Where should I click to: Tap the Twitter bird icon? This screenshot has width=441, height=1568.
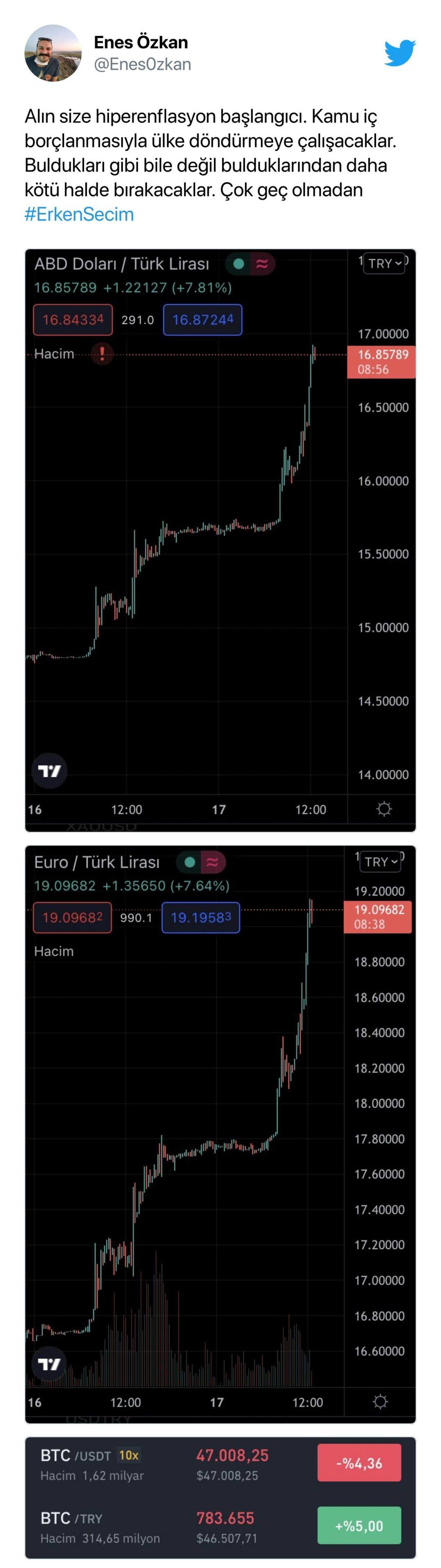pos(399,53)
